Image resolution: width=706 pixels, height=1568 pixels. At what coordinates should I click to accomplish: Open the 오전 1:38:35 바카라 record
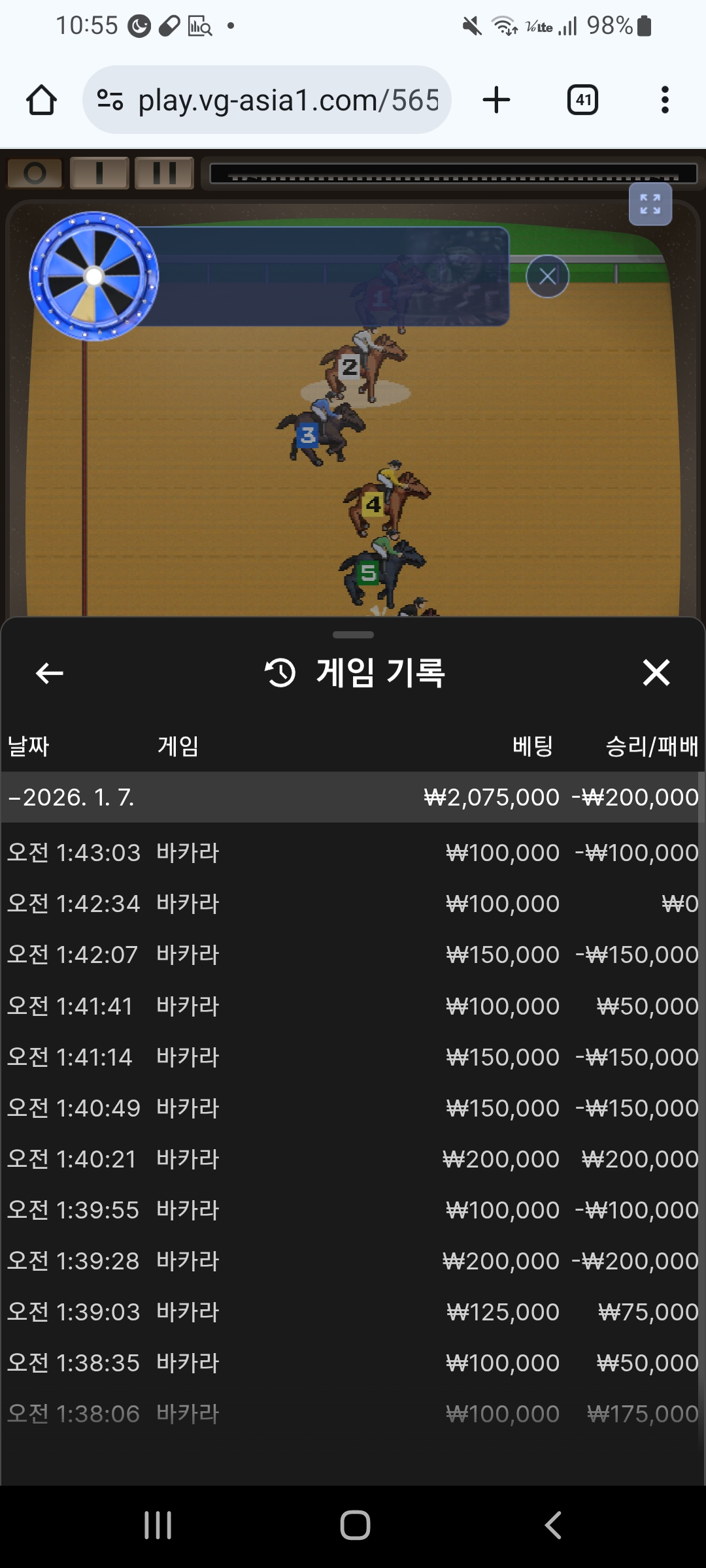[352, 1363]
